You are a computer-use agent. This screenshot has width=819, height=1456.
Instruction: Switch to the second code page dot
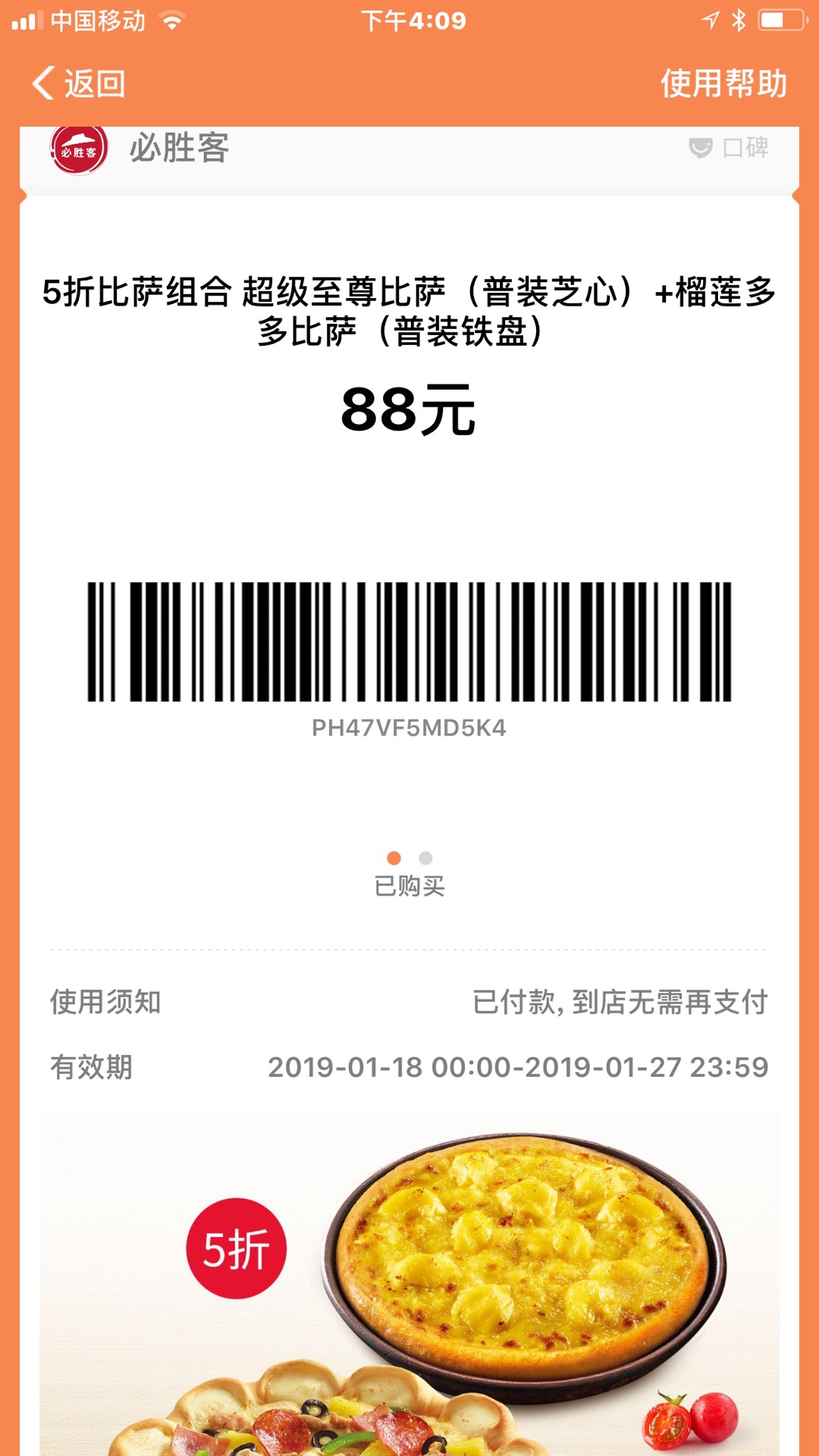pyautogui.click(x=425, y=858)
